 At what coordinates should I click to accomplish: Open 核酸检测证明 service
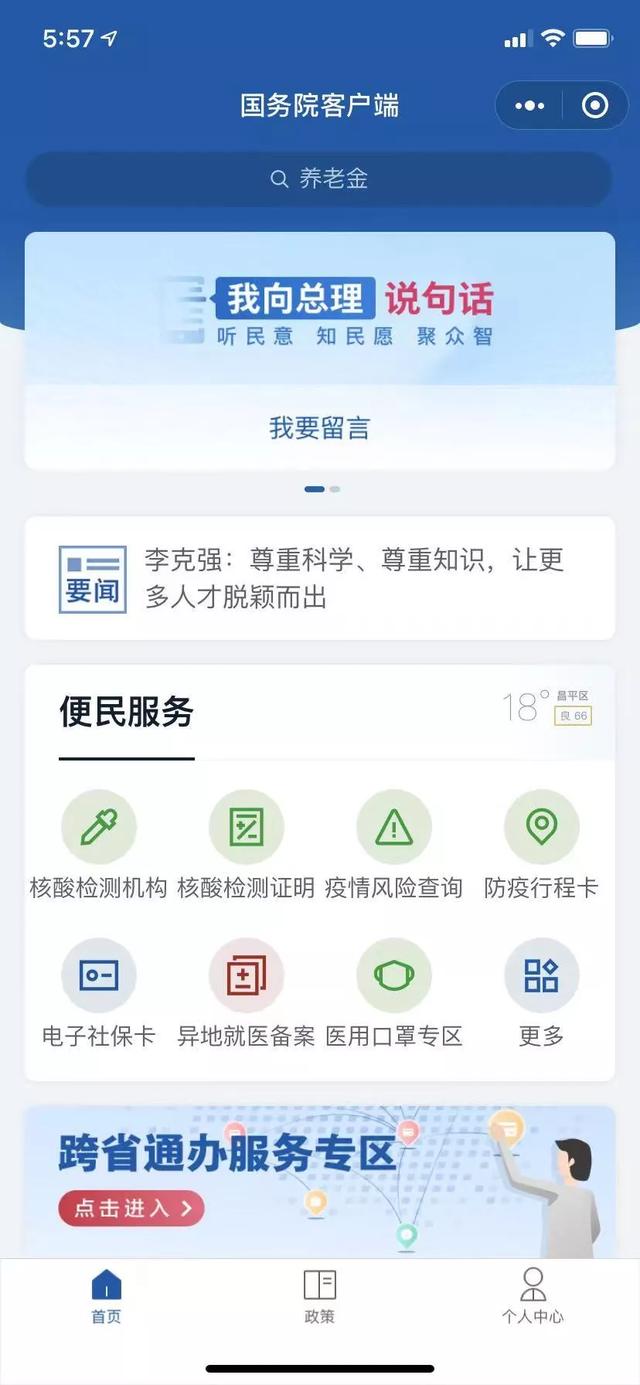click(x=246, y=845)
